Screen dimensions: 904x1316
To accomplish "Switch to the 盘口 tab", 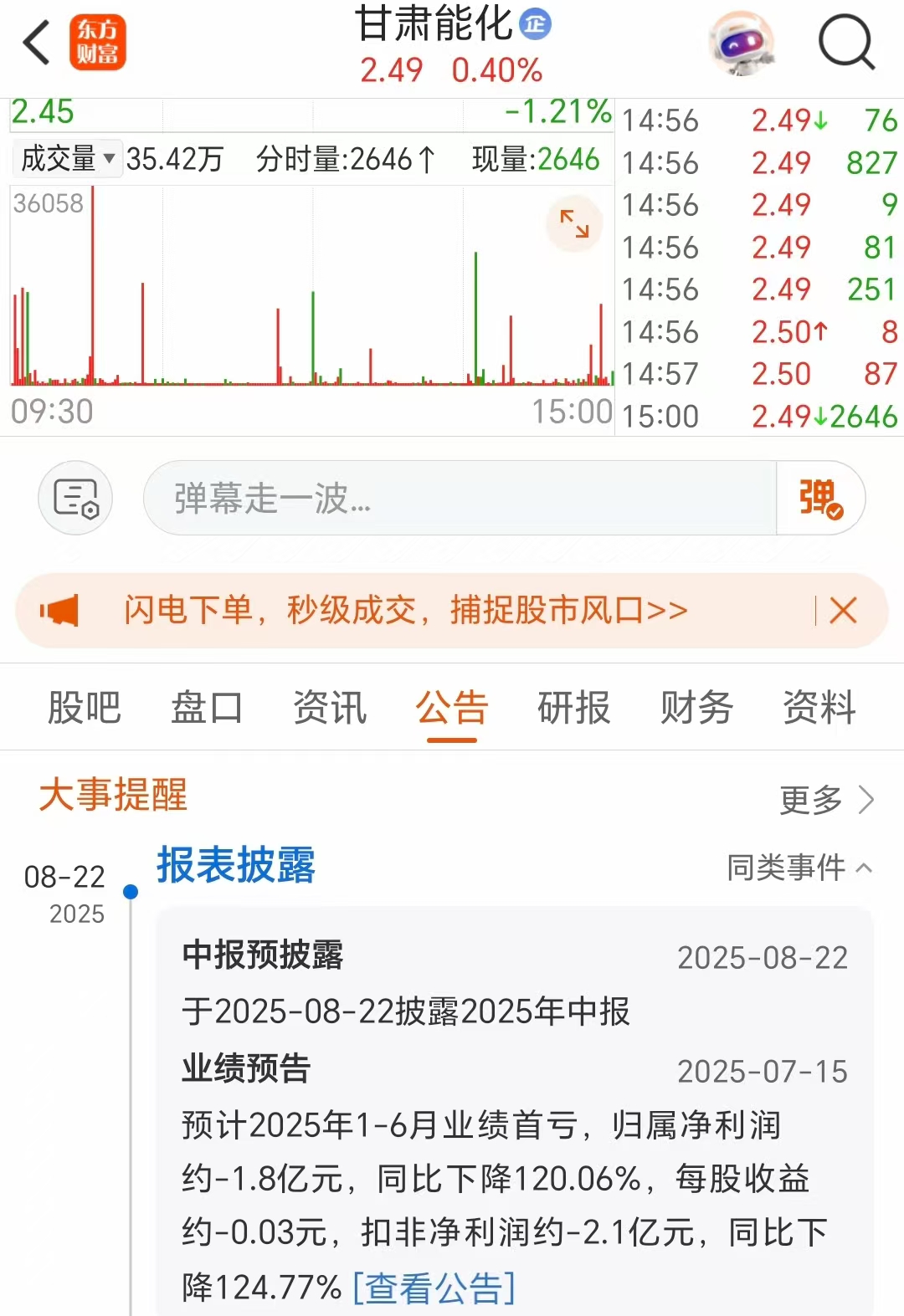I will 207,708.
